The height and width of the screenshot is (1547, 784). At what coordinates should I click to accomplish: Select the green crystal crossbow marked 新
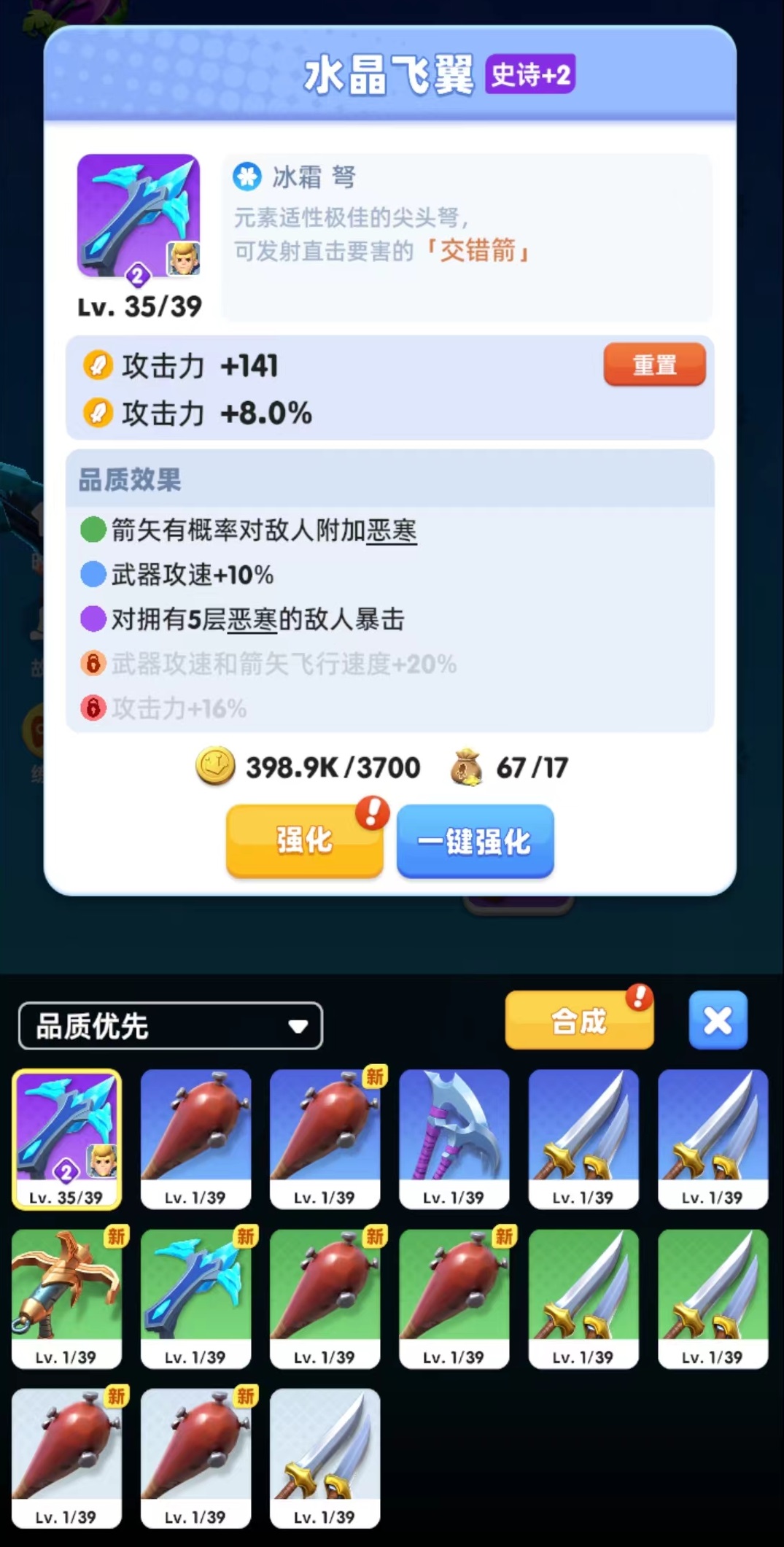click(x=195, y=1298)
